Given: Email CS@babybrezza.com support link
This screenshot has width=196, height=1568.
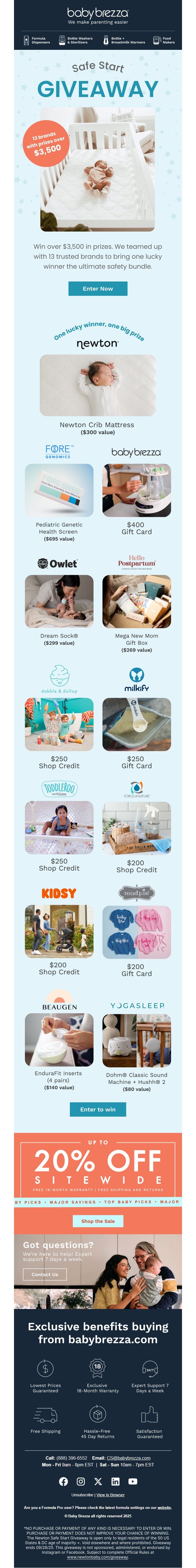Looking at the screenshot, I should 128,1458.
